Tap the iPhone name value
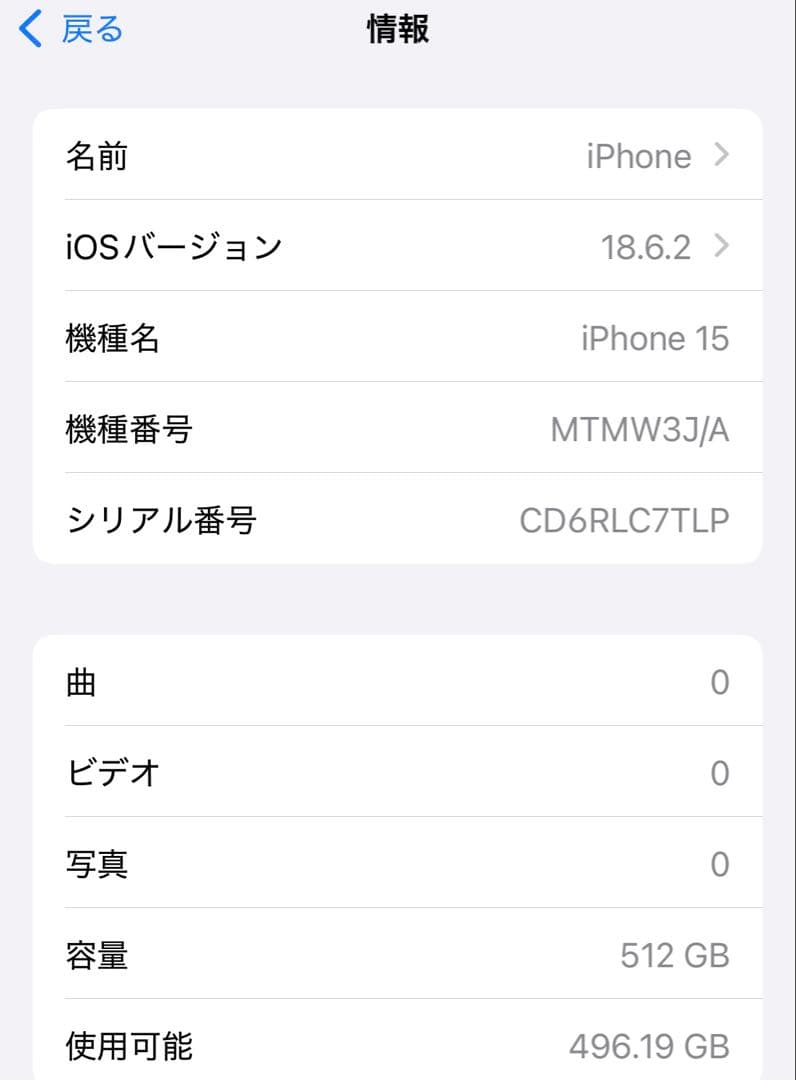 (x=638, y=156)
